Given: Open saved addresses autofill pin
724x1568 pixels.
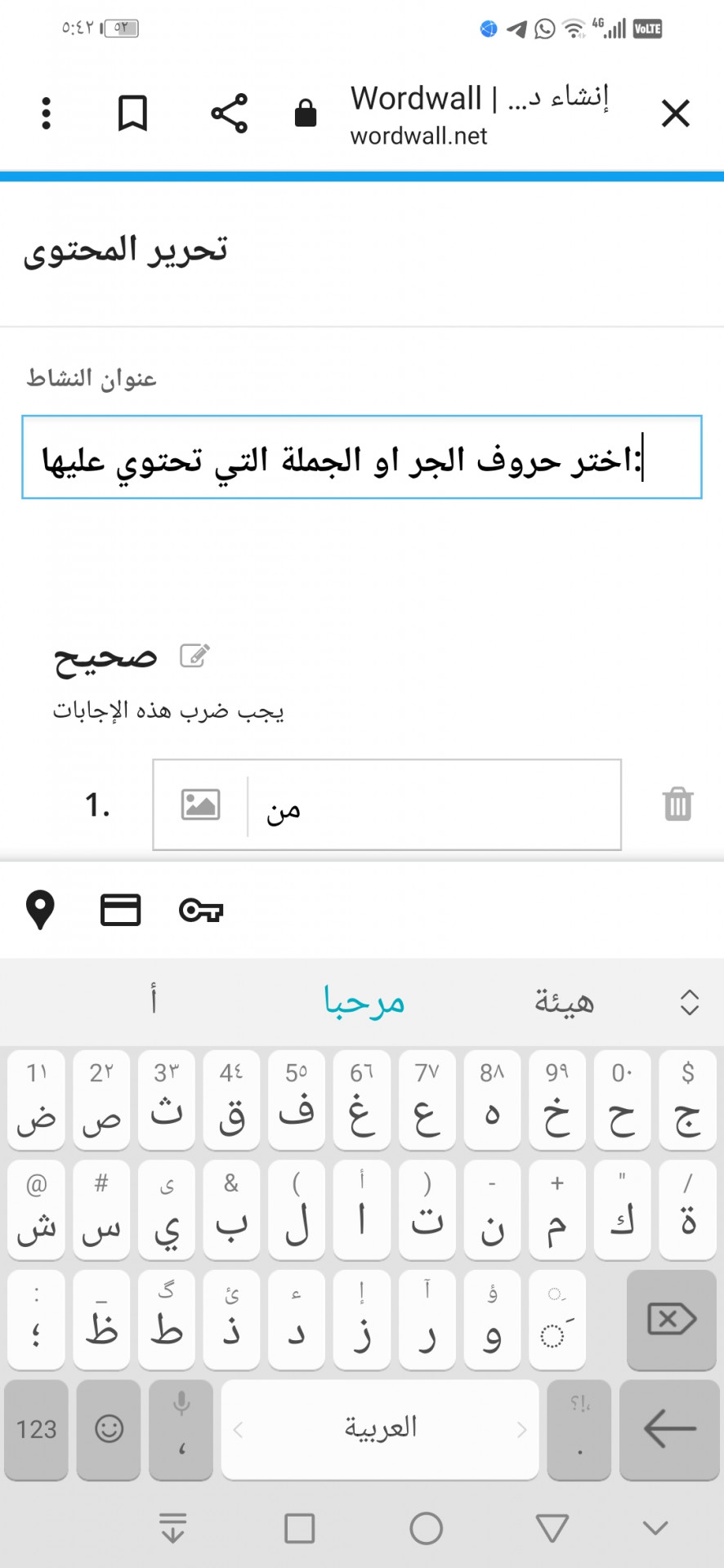Looking at the screenshot, I should (40, 910).
